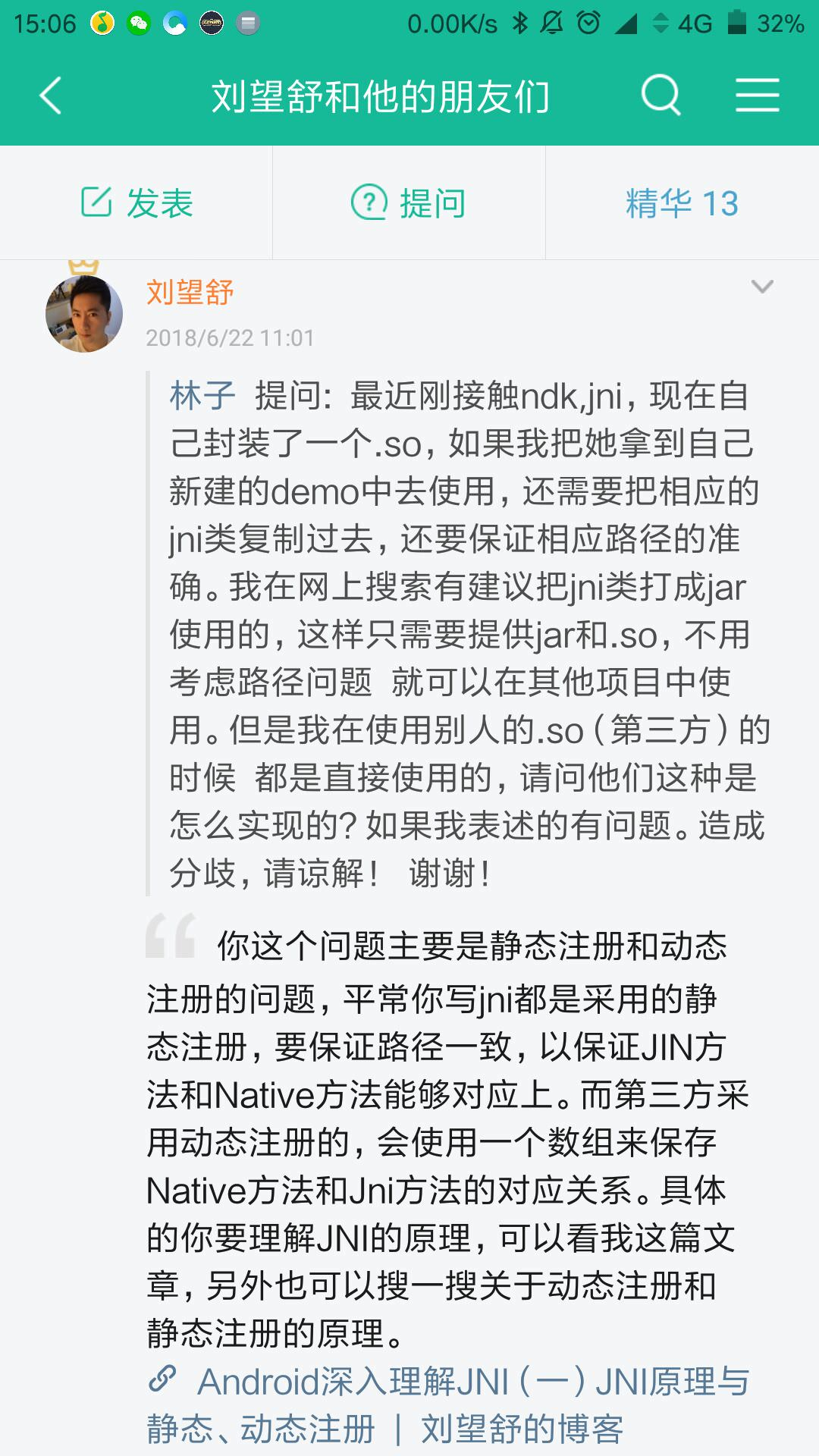Open 刘望舒's profile avatar
819x1456 pixels.
pos(84,314)
